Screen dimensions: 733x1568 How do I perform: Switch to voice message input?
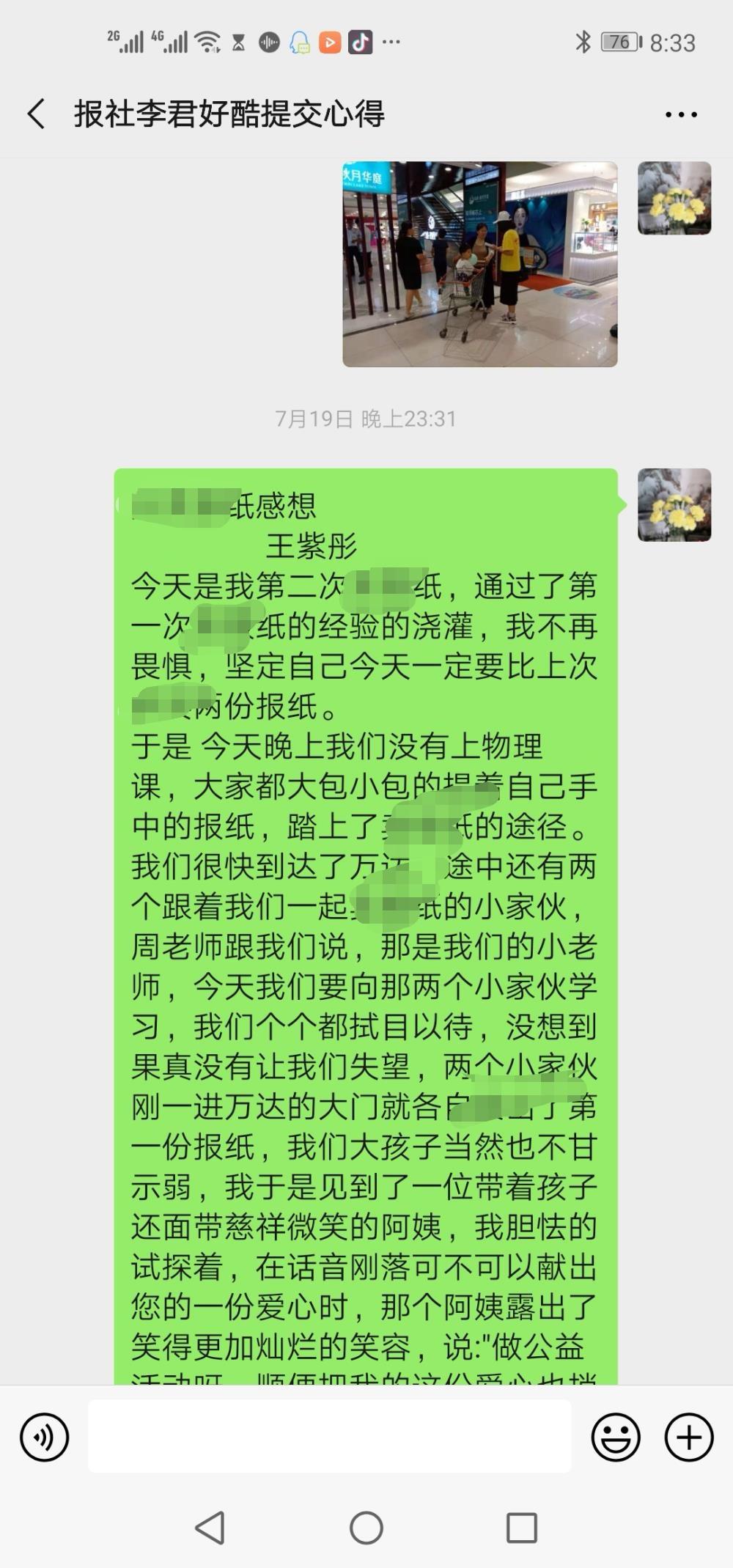pyautogui.click(x=45, y=1437)
